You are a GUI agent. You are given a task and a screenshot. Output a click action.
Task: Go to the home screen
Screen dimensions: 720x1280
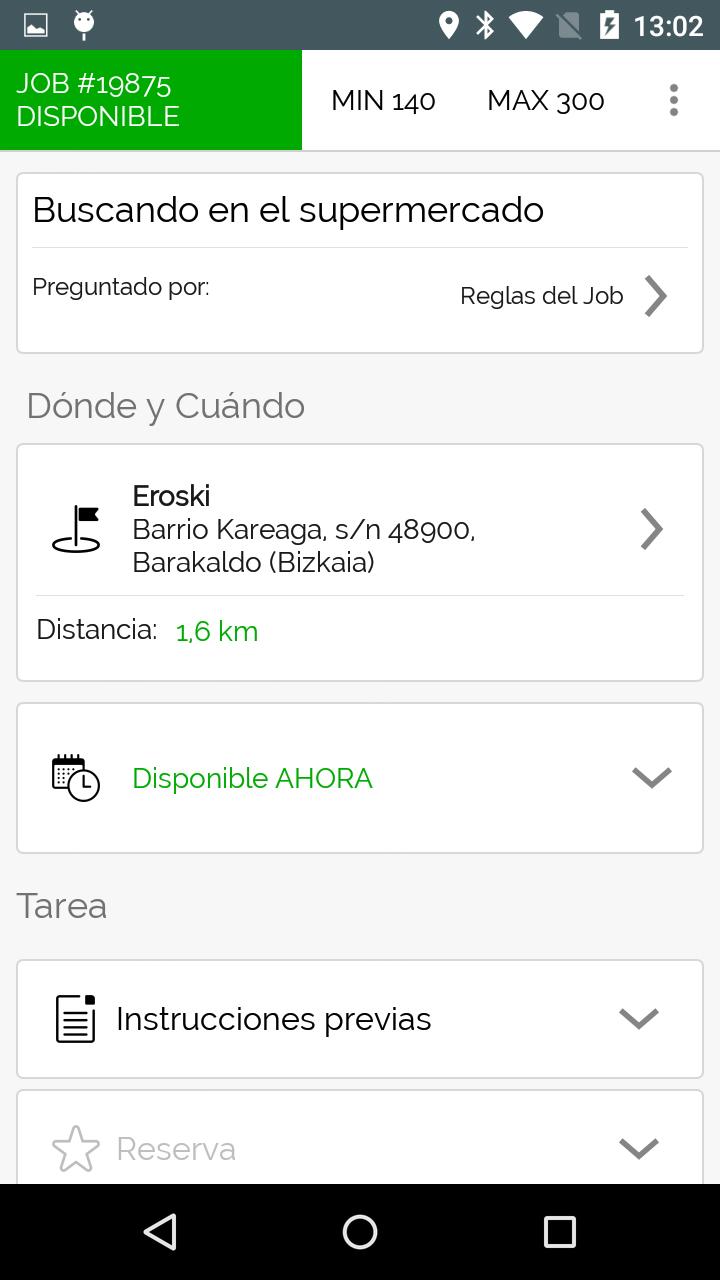[360, 1232]
